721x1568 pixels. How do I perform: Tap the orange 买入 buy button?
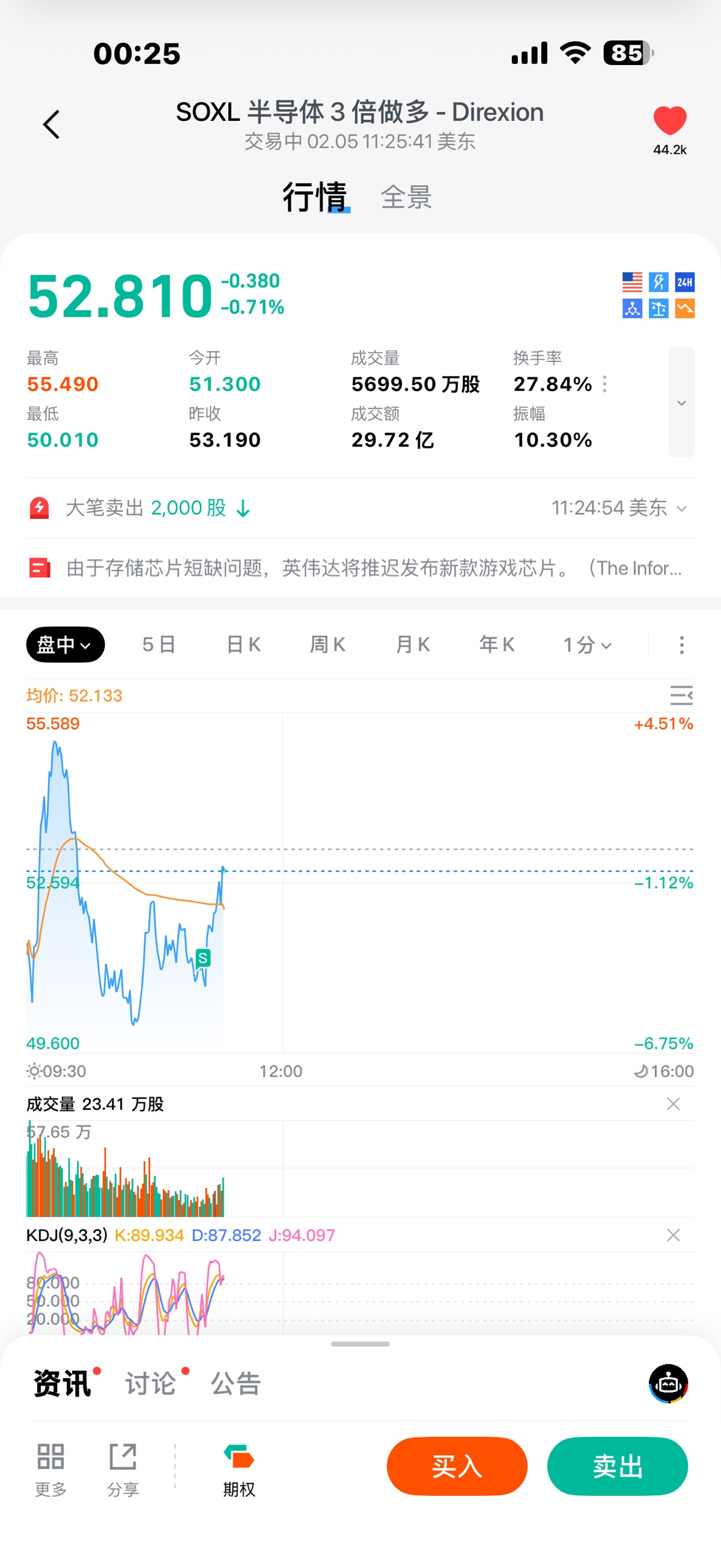[x=456, y=1466]
